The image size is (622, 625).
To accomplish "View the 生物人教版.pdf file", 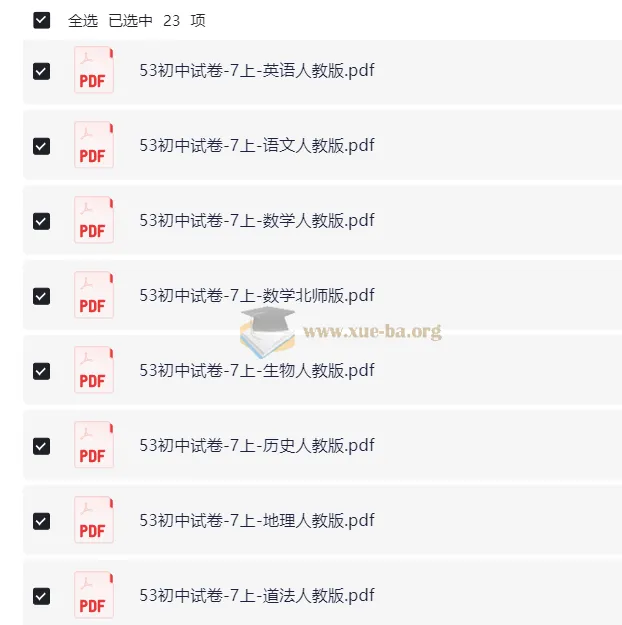I will 257,370.
